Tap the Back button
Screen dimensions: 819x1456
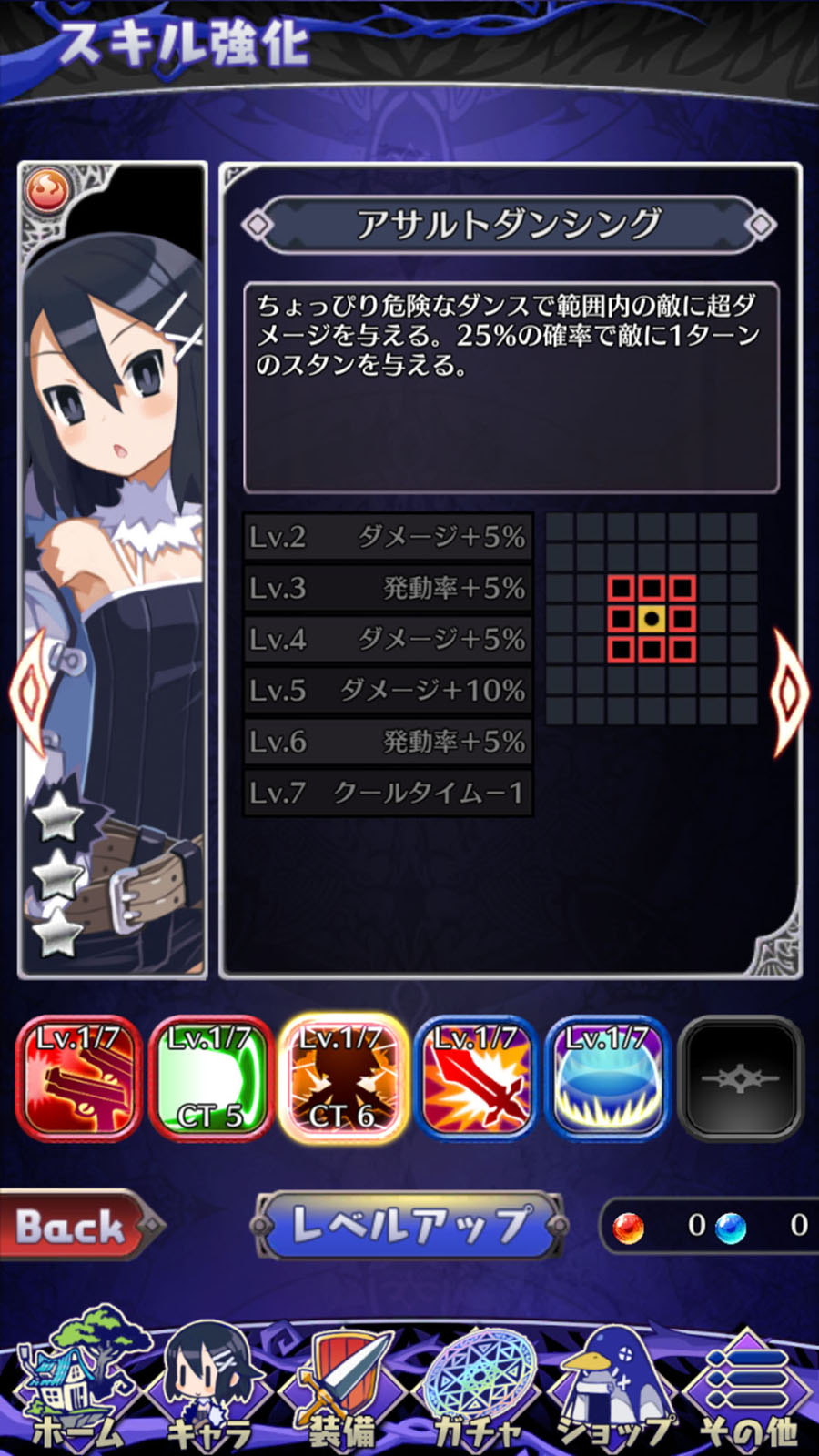(x=77, y=1226)
